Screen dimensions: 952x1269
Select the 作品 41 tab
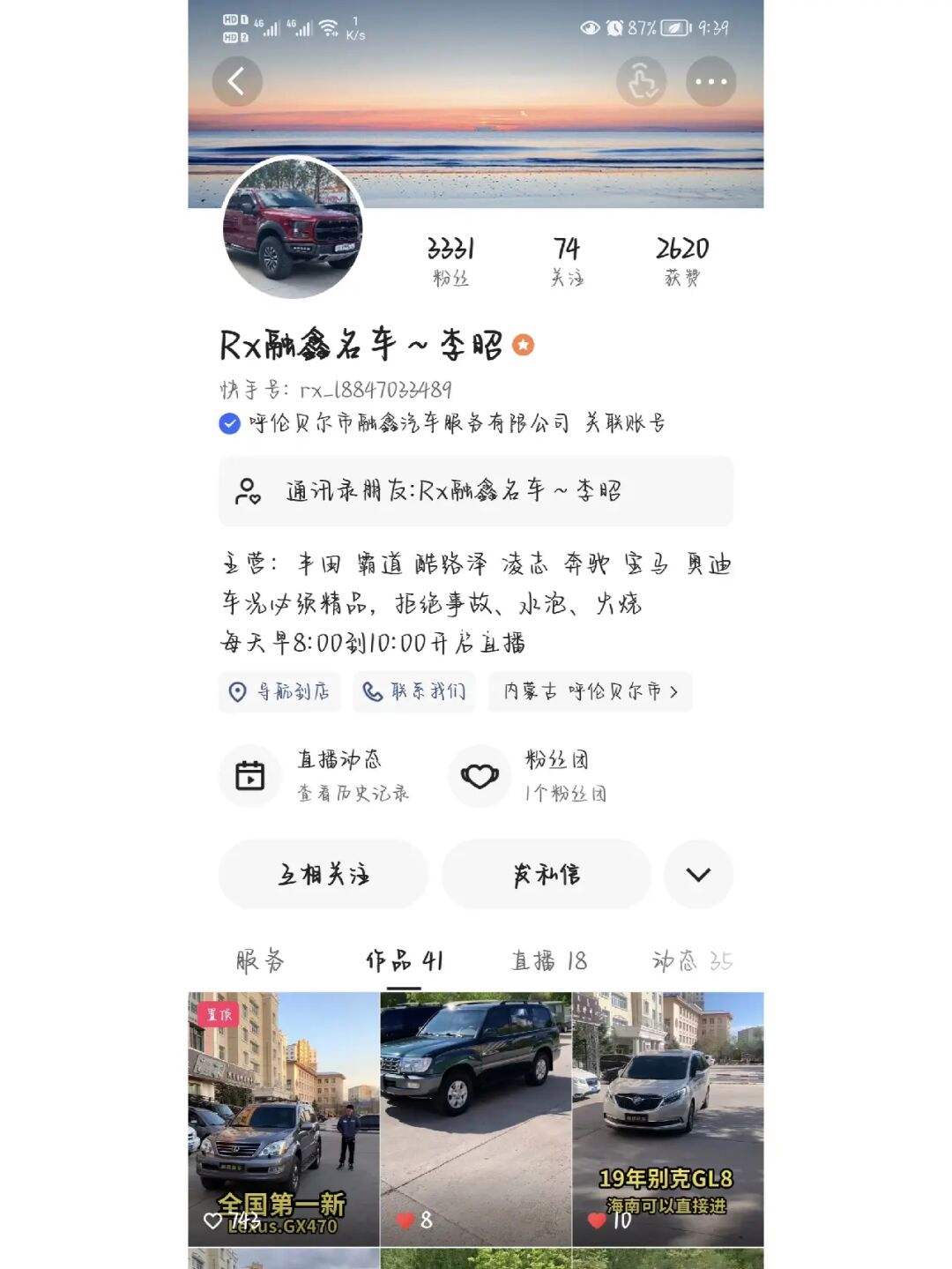(404, 961)
